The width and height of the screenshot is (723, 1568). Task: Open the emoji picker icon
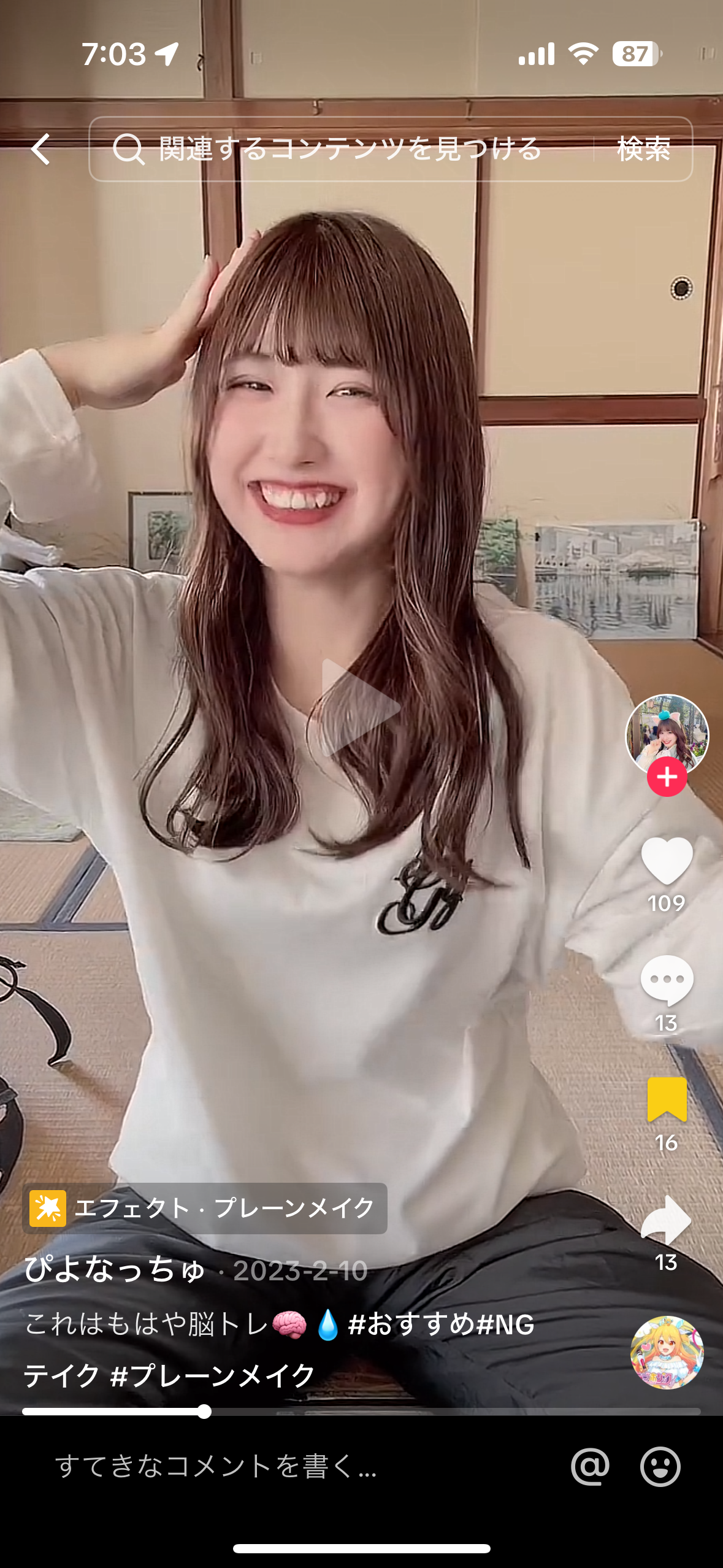tap(660, 1467)
